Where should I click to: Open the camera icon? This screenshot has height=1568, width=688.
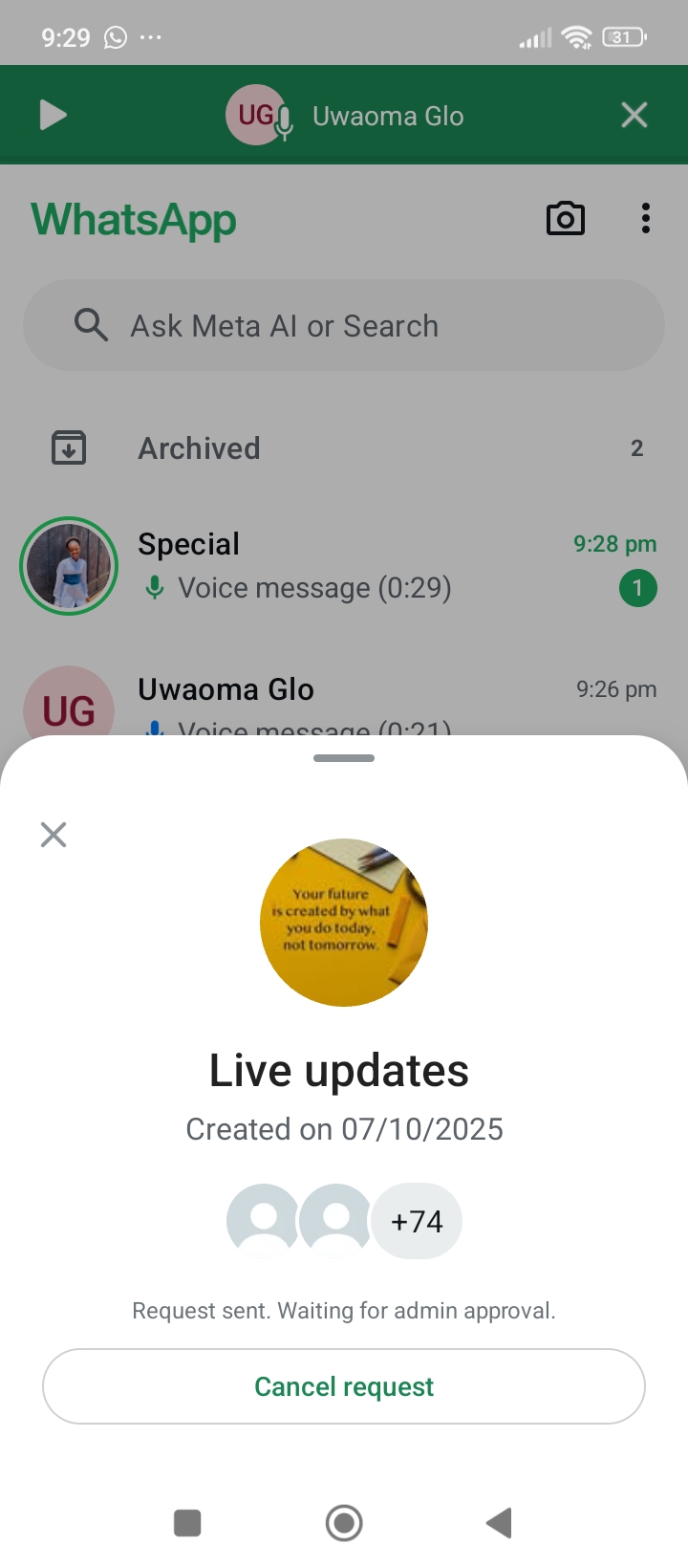(x=565, y=219)
